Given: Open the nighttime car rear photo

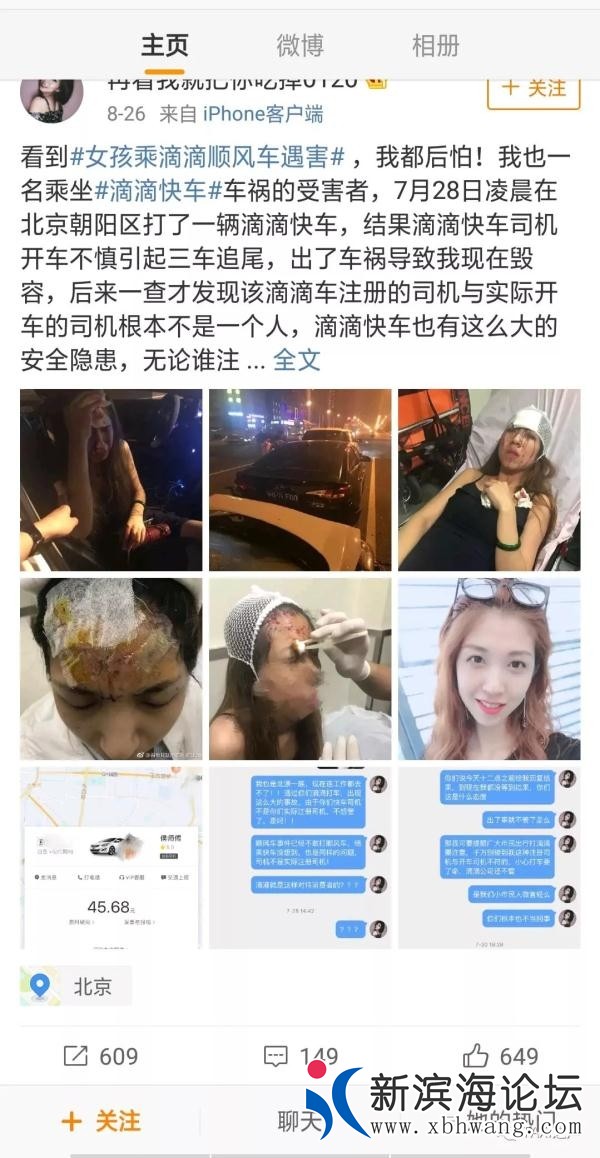Looking at the screenshot, I should [x=299, y=480].
